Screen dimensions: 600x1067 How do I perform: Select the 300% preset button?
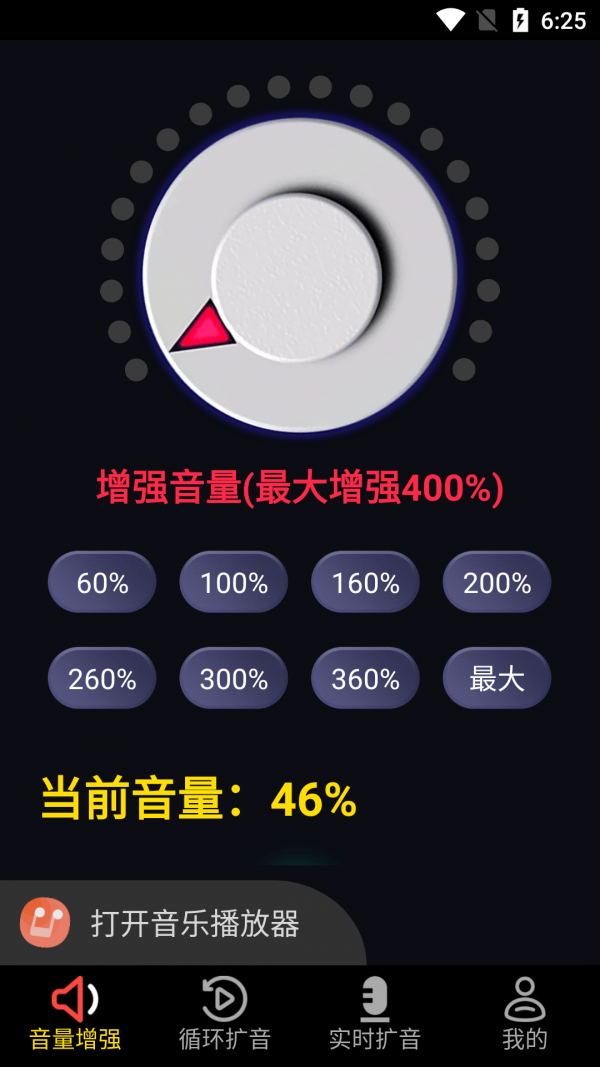tap(234, 679)
